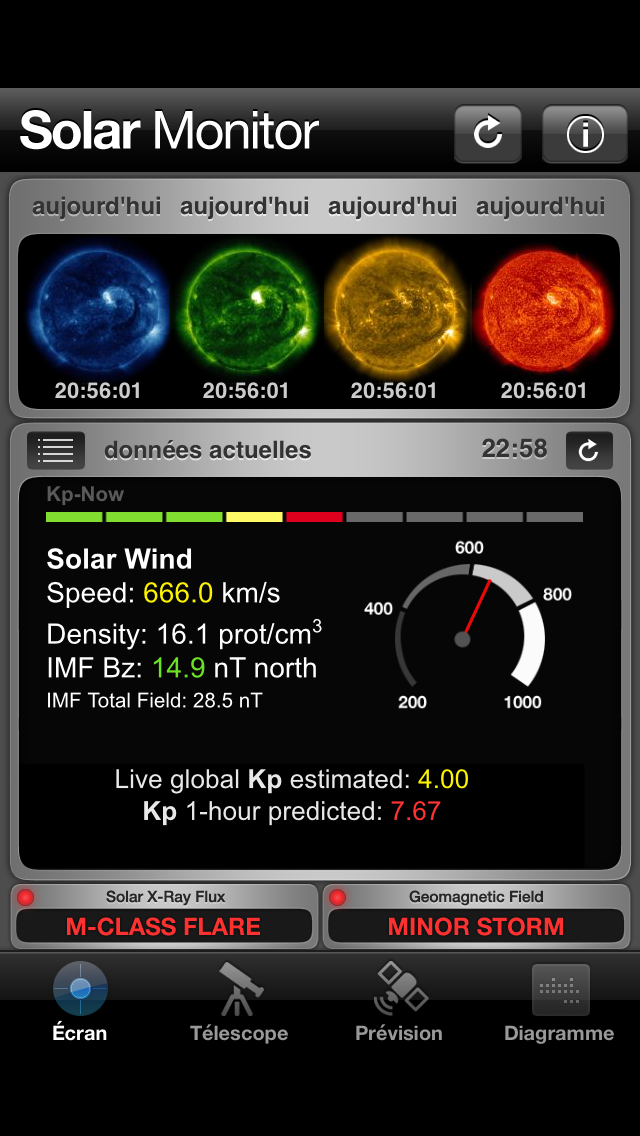Image resolution: width=640 pixels, height=1136 pixels.
Task: Open the MINOR STORM geomagnetic field panel
Action: coord(476,916)
